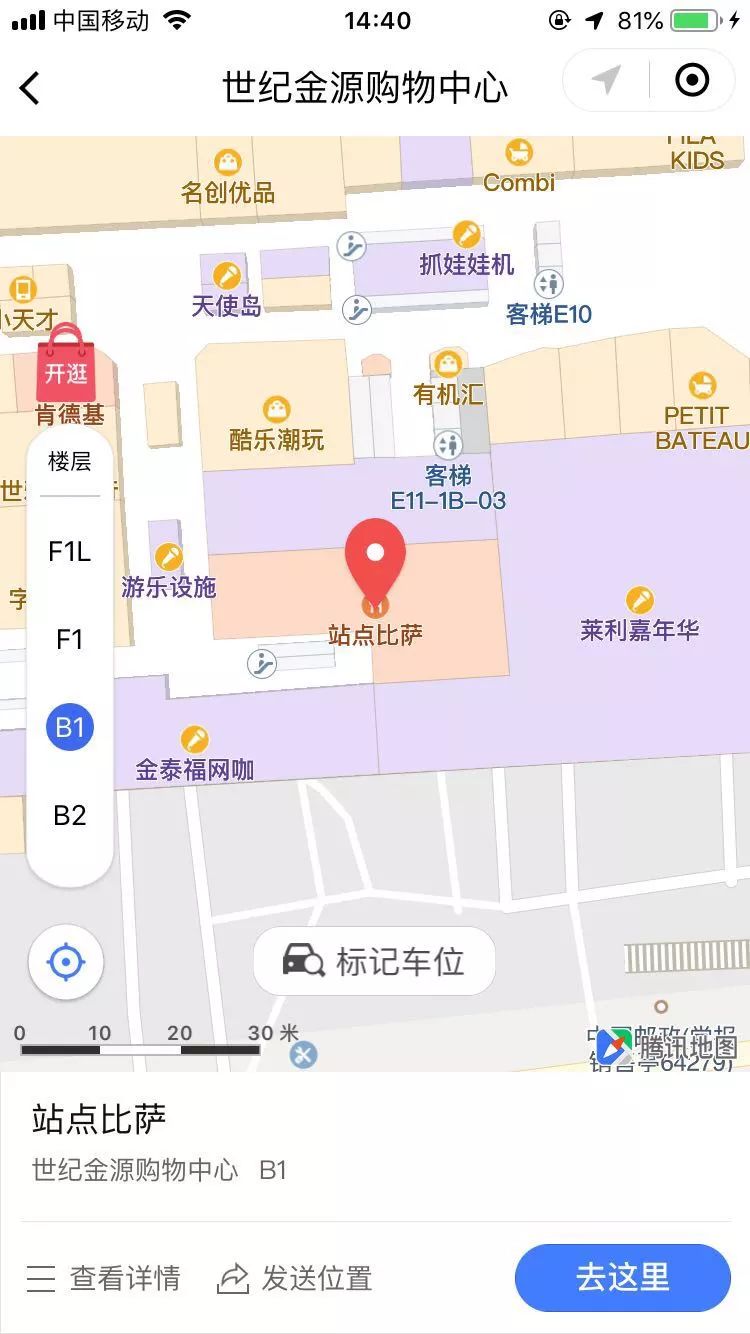This screenshot has height=1334, width=750.
Task: Tap 发送位置 to share location
Action: coord(295,1278)
